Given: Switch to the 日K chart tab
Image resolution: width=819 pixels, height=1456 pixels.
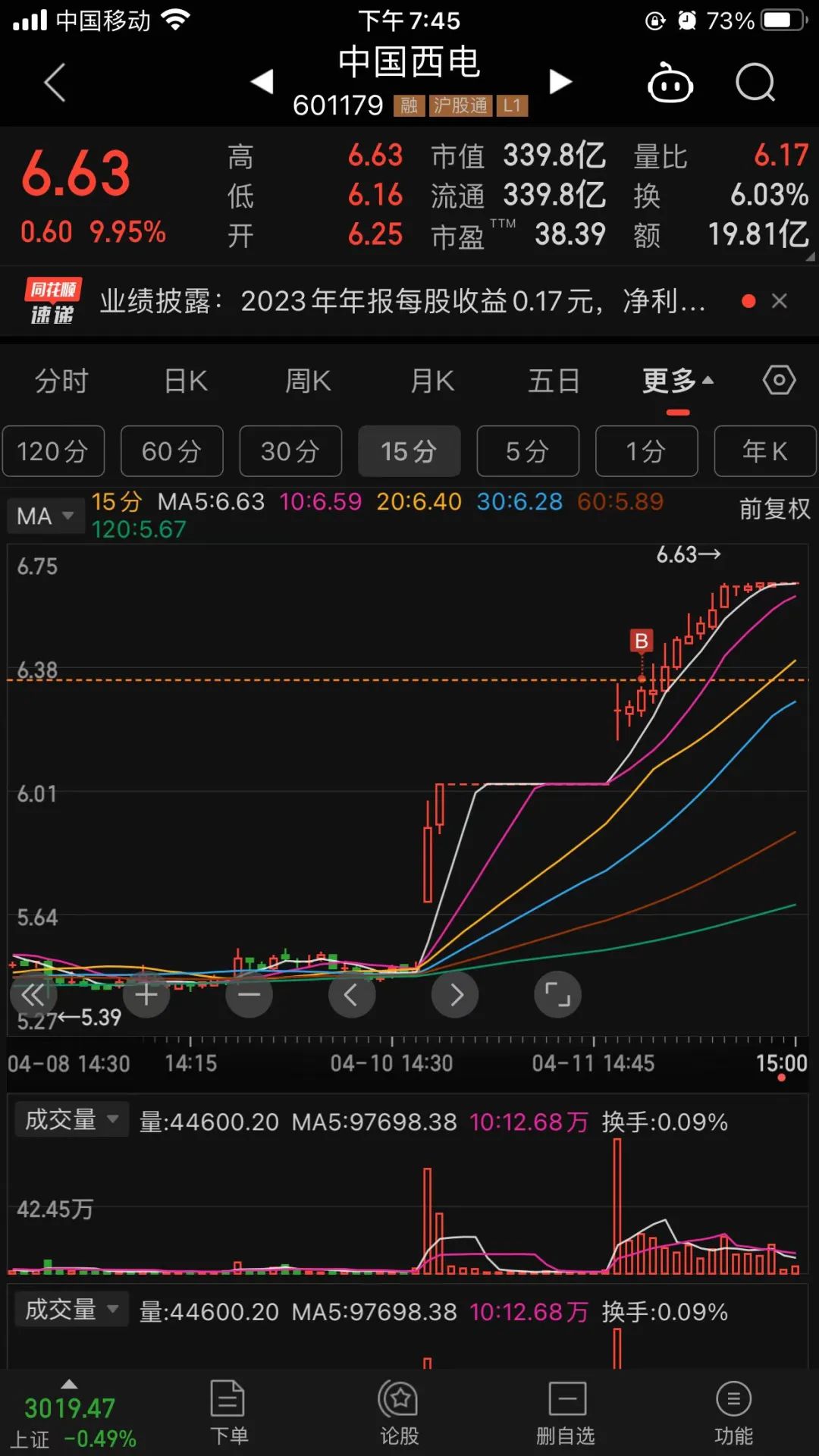Looking at the screenshot, I should [186, 381].
